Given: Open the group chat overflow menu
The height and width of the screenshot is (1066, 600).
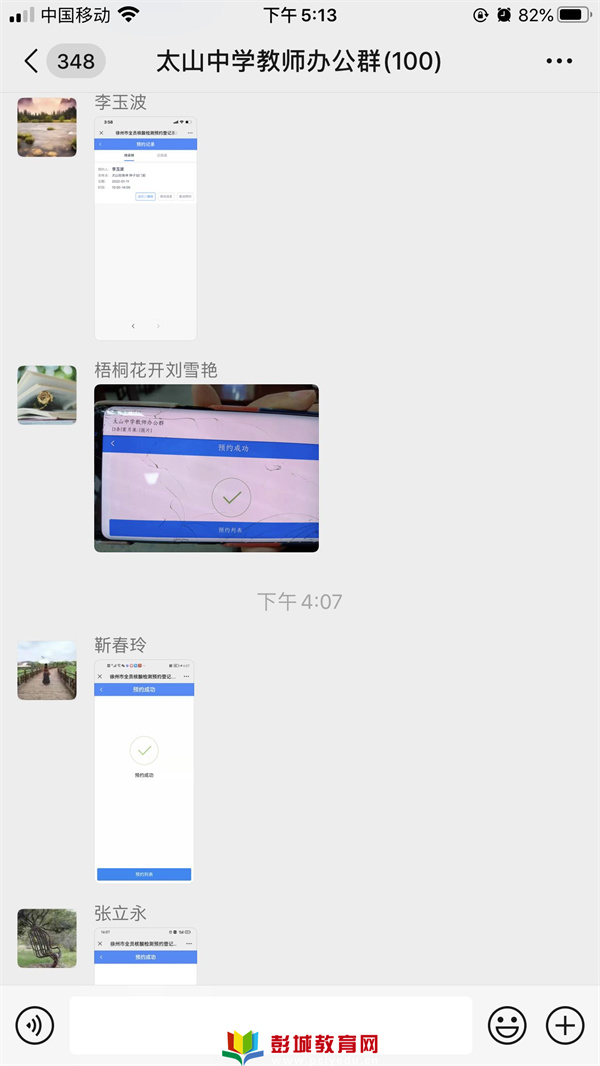Looking at the screenshot, I should coord(559,61).
